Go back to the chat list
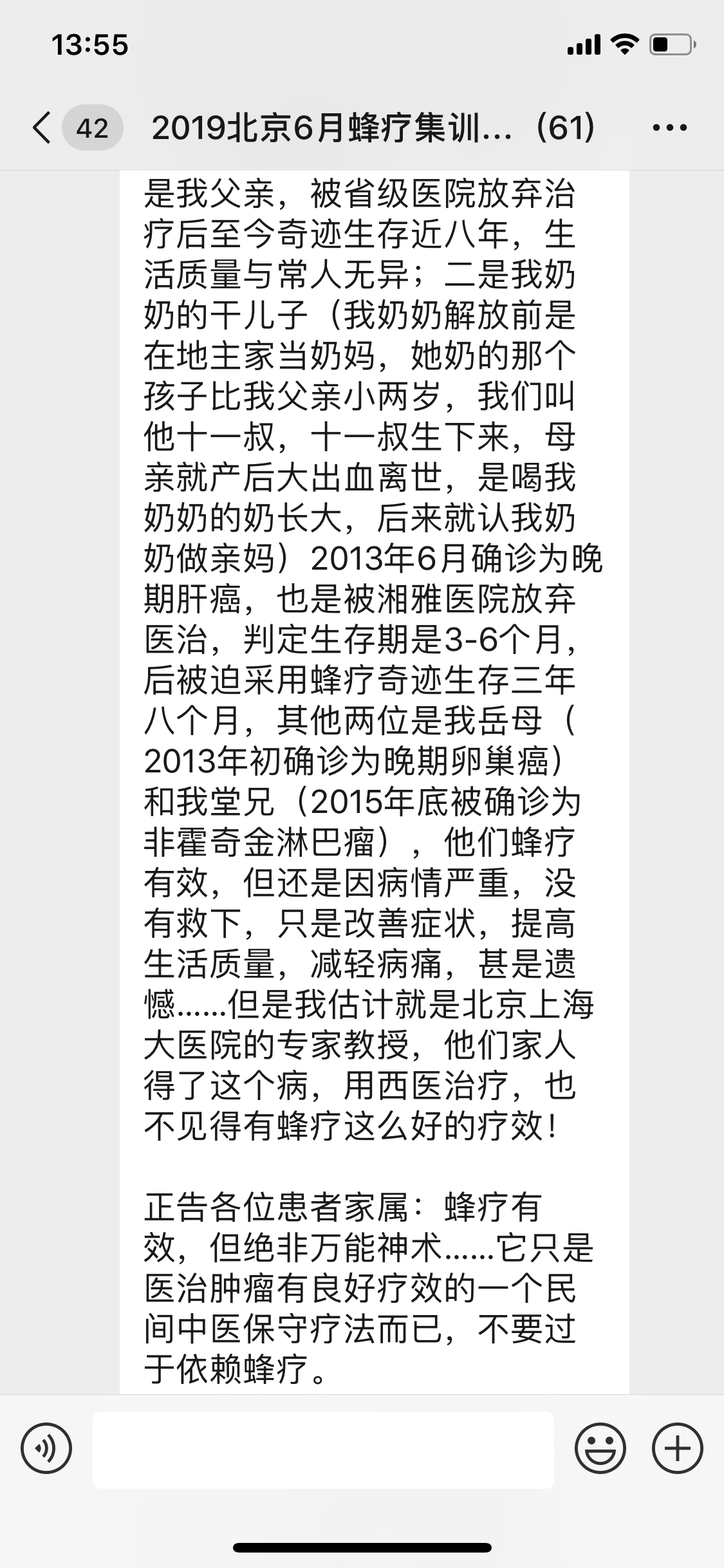 (x=42, y=127)
